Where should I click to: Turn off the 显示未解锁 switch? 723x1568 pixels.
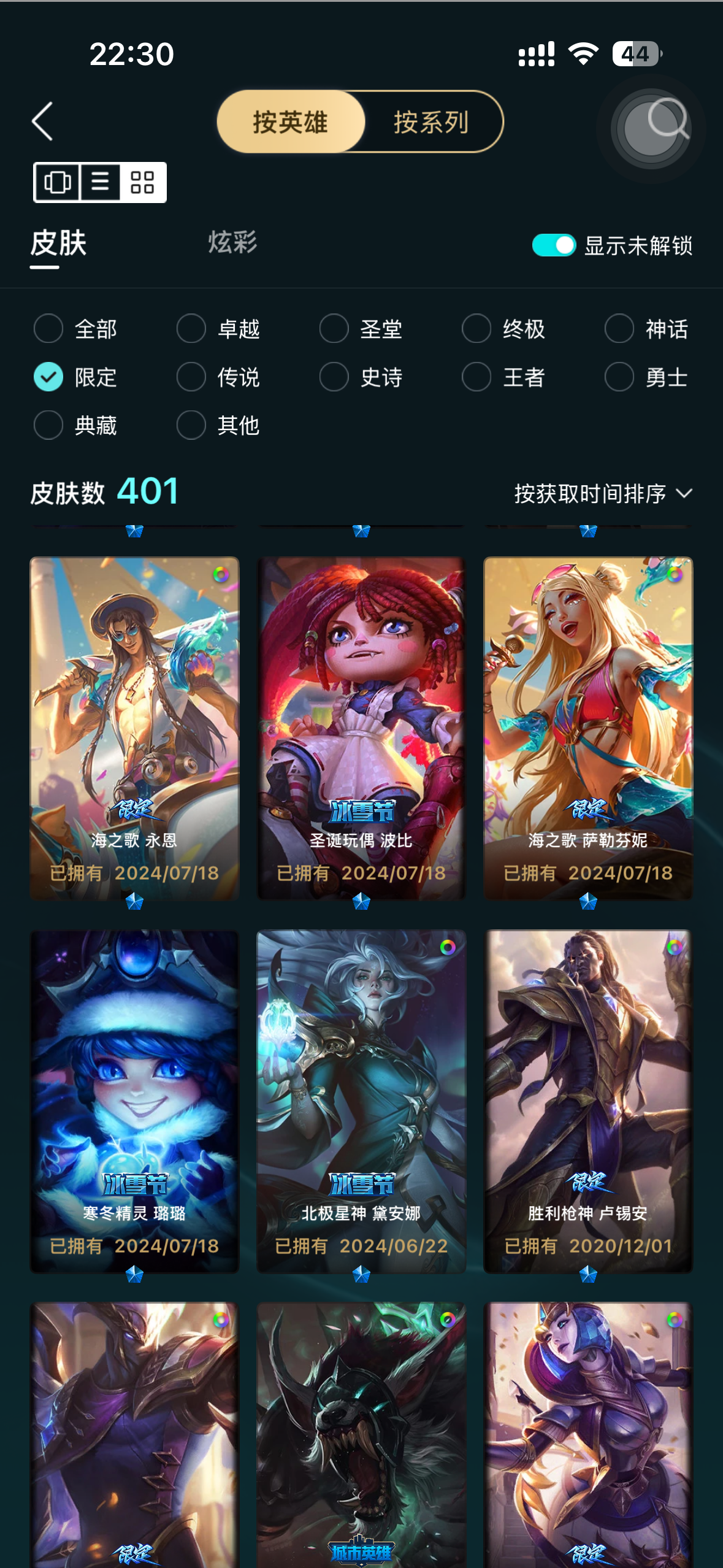coord(554,245)
